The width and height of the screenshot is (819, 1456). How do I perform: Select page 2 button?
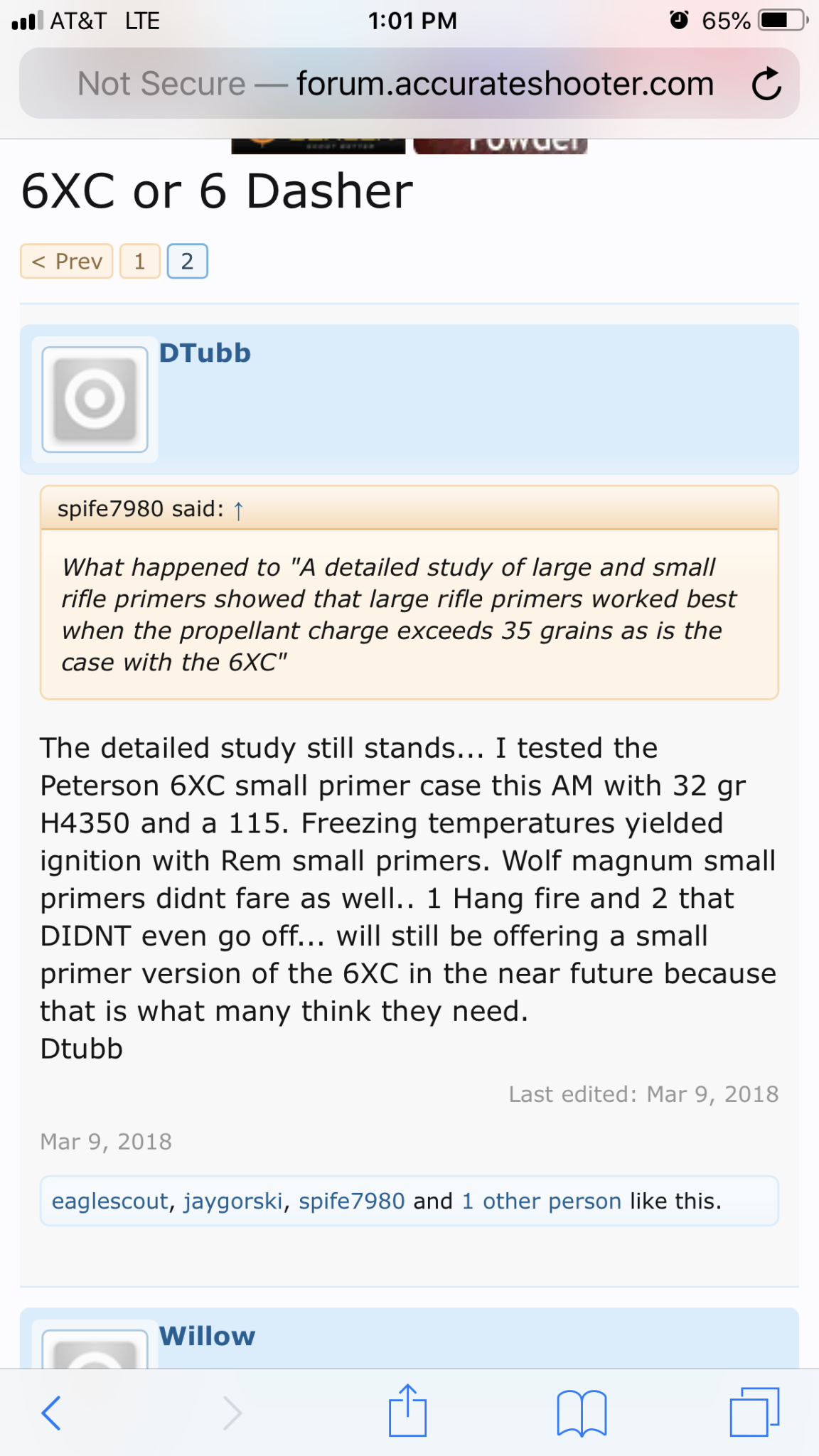coord(187,261)
